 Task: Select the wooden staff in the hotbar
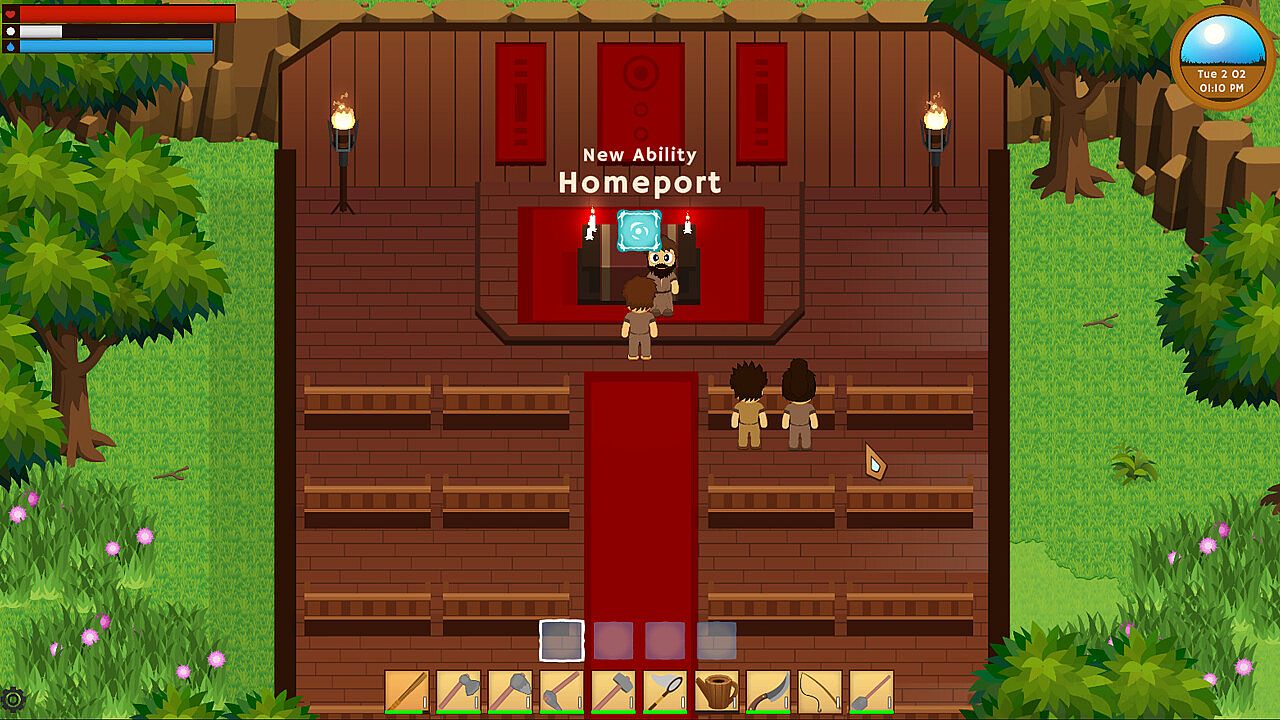pyautogui.click(x=407, y=691)
